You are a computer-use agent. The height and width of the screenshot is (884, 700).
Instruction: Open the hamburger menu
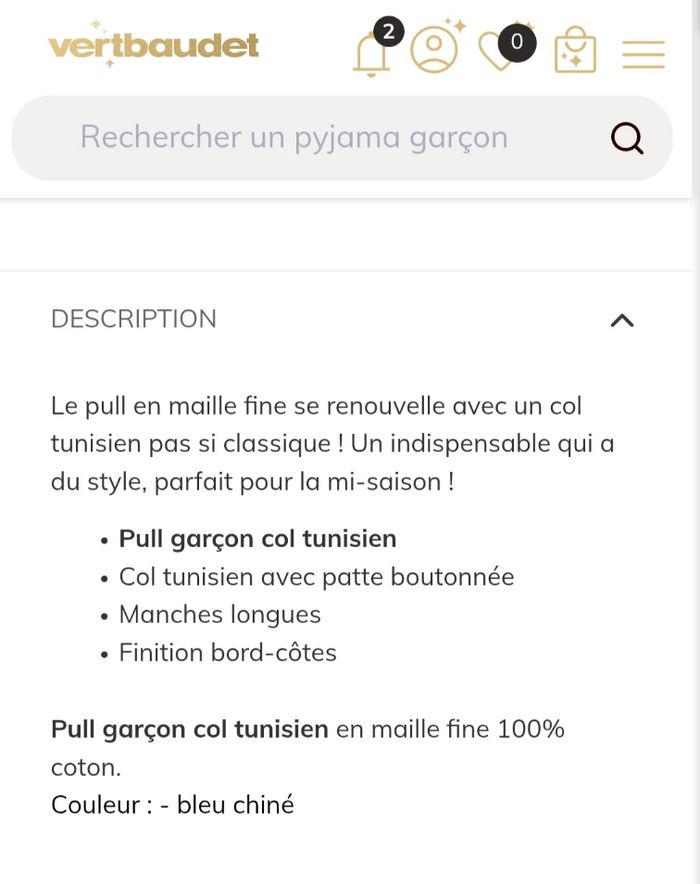(x=643, y=54)
